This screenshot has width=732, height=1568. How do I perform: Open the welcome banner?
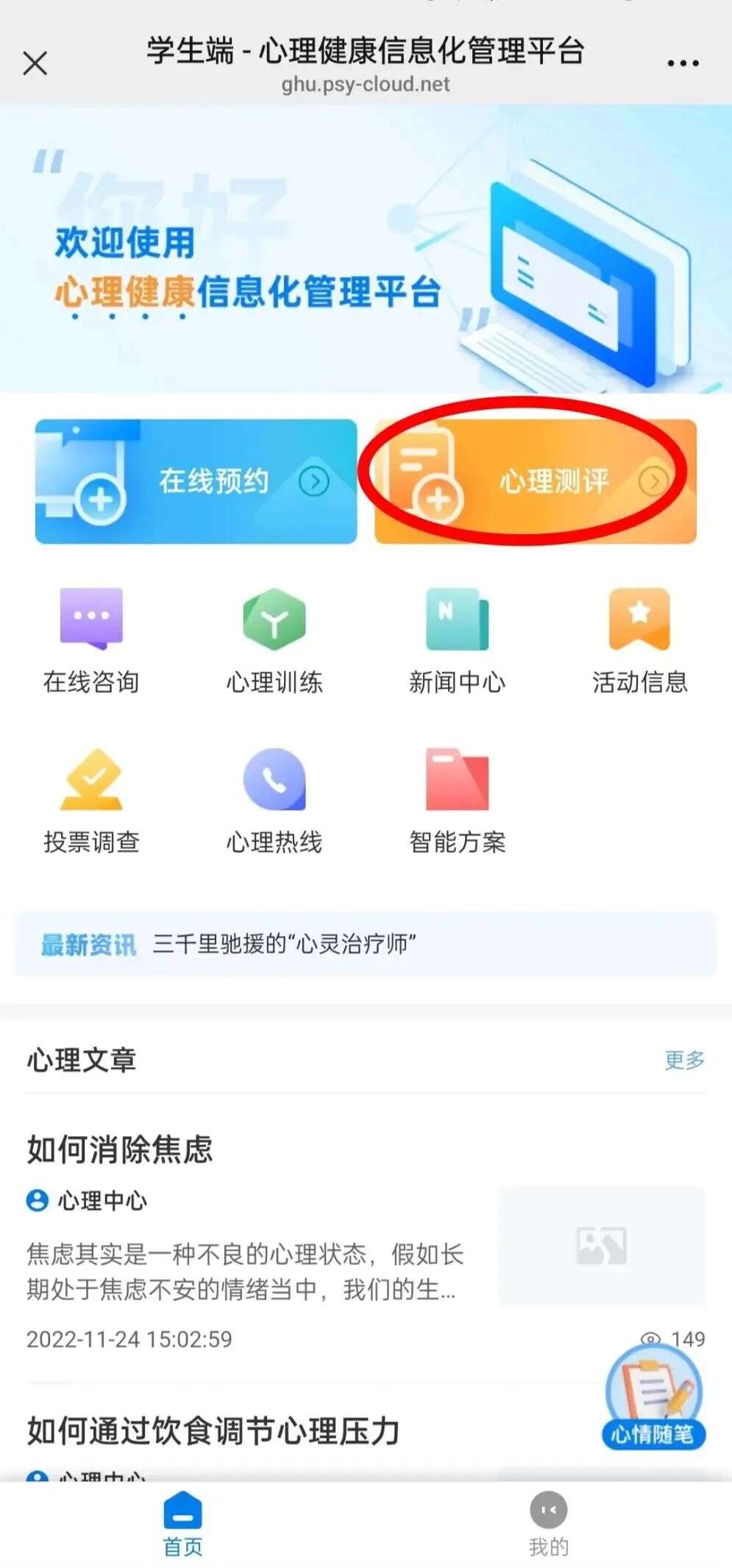366,249
